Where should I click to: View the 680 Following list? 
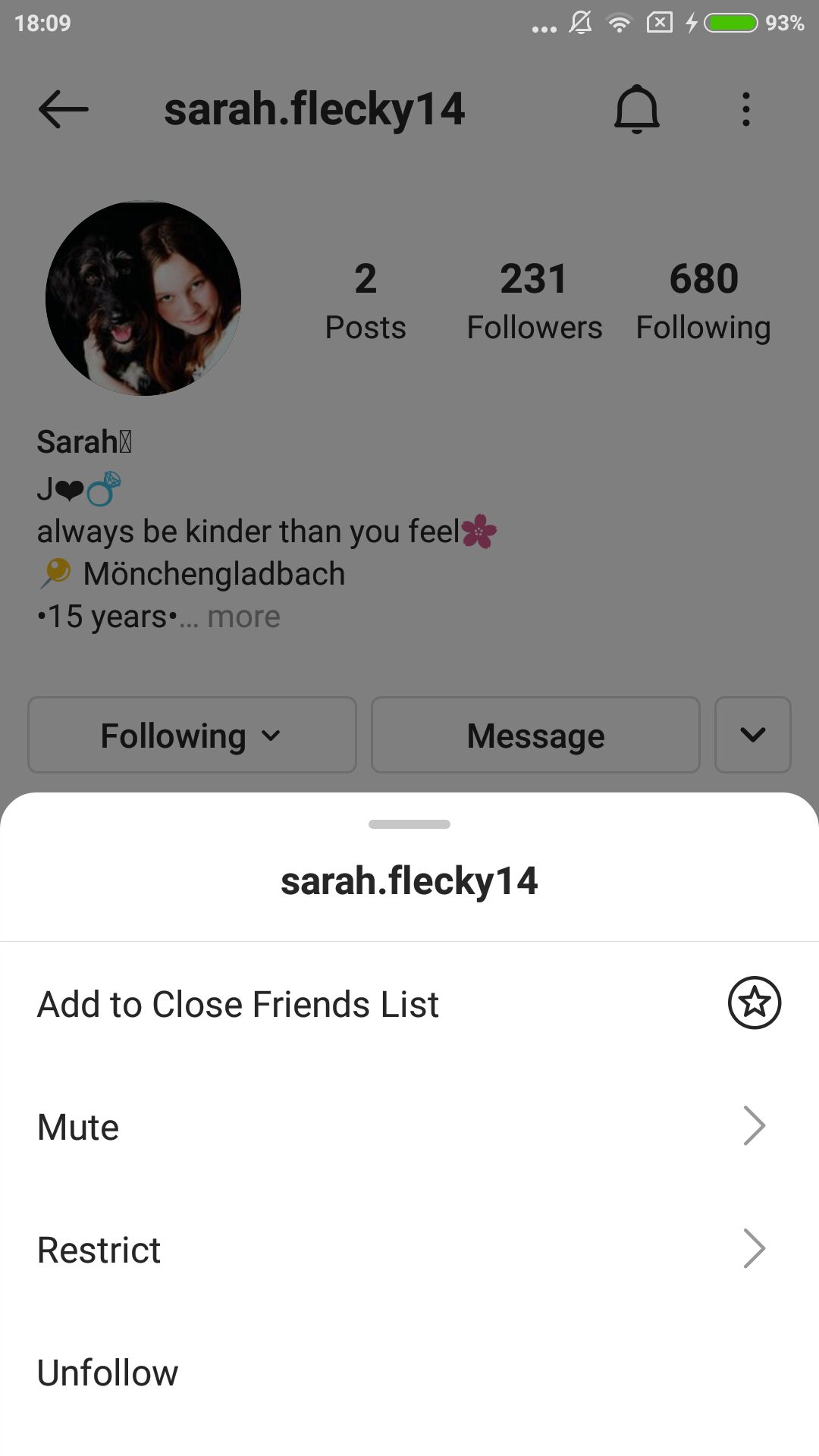(703, 300)
